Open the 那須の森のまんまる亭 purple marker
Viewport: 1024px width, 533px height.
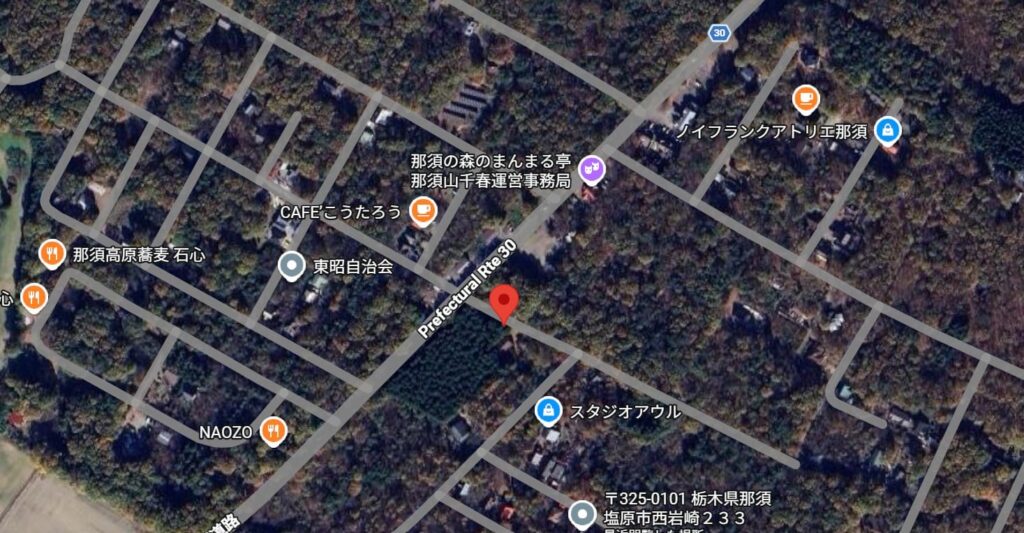pos(592,169)
